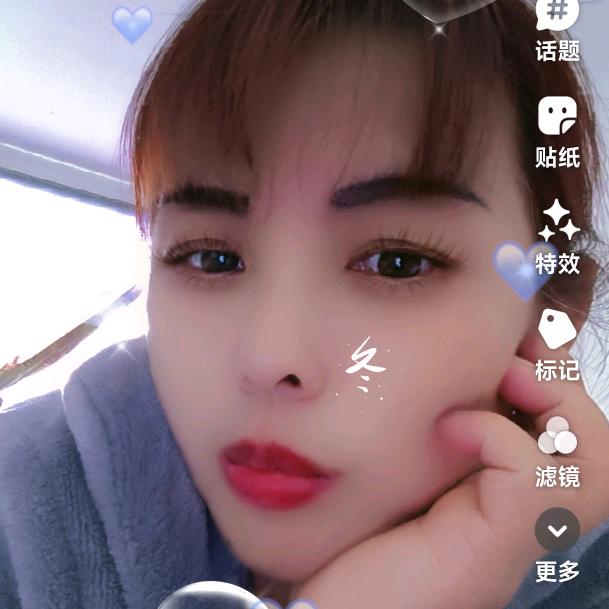Add a 话题 hashtag topic
Image resolution: width=609 pixels, height=609 pixels.
557,28
